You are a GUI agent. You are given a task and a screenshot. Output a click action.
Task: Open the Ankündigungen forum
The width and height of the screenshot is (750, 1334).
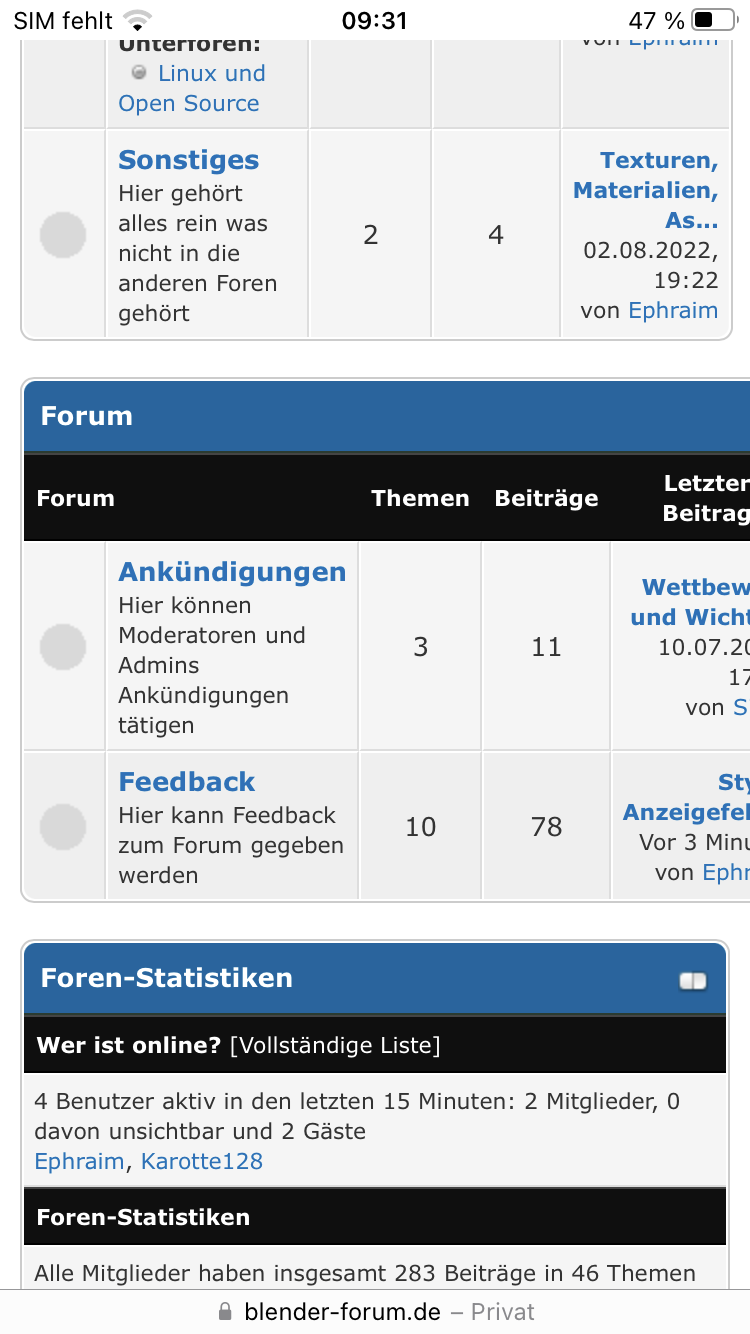coord(232,572)
